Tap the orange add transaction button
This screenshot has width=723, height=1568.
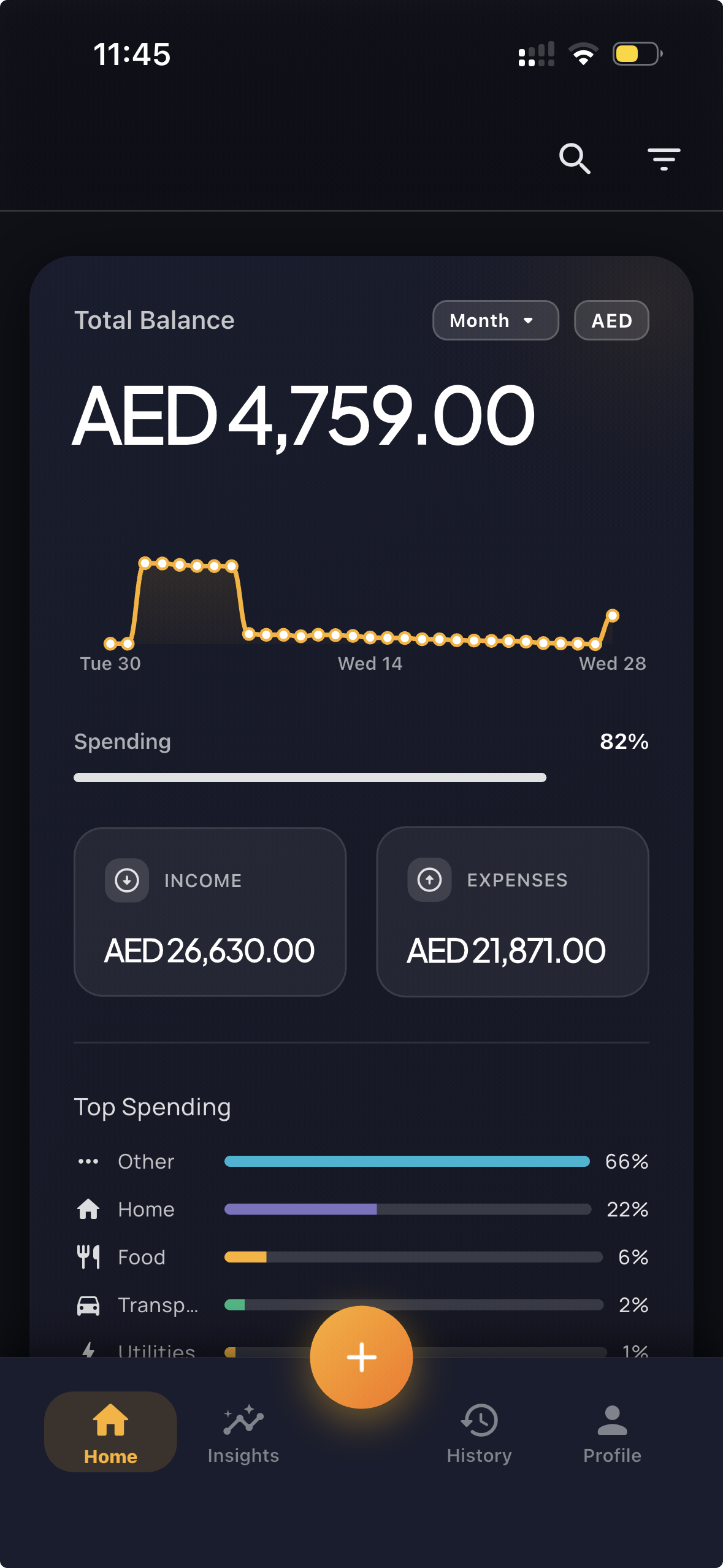[361, 1356]
